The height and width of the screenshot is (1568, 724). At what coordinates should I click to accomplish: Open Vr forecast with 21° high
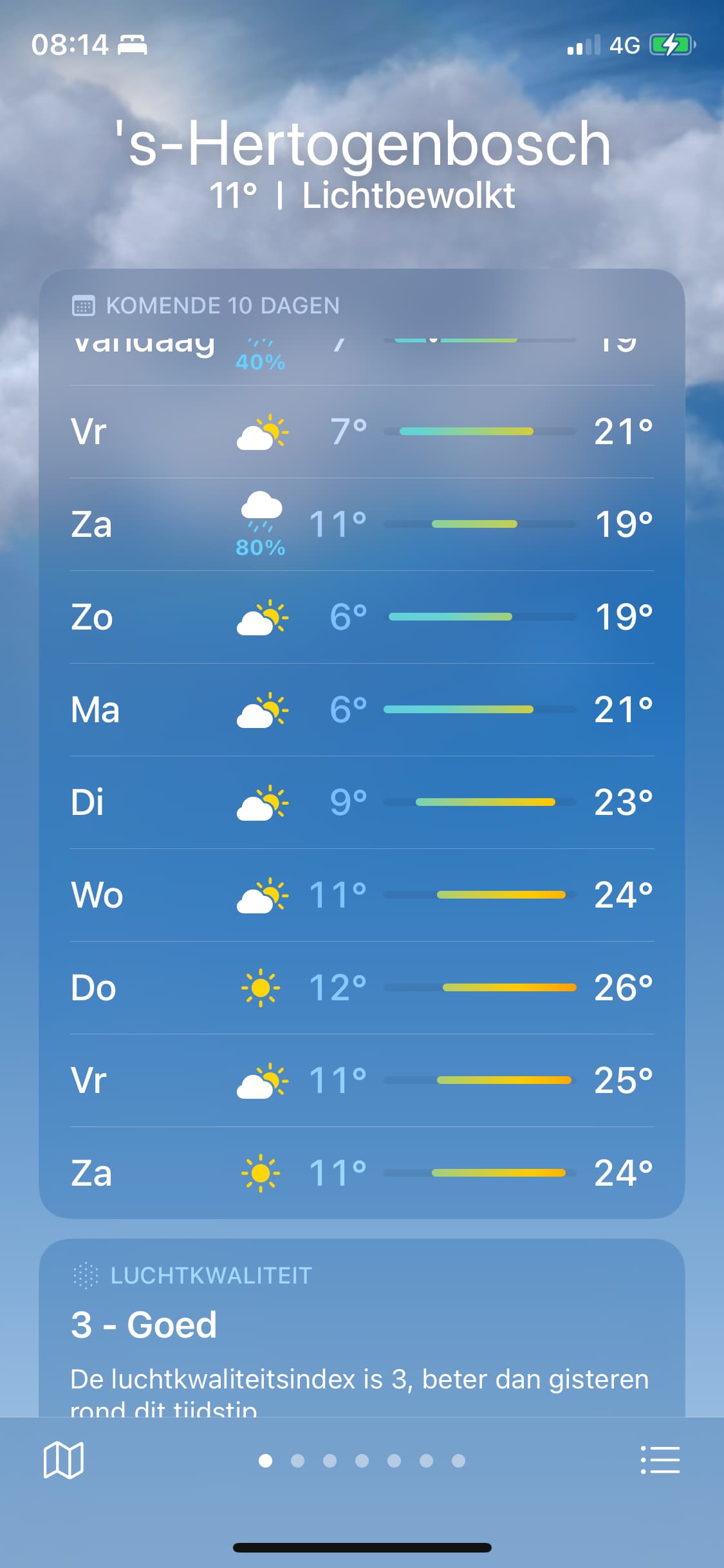(x=362, y=431)
